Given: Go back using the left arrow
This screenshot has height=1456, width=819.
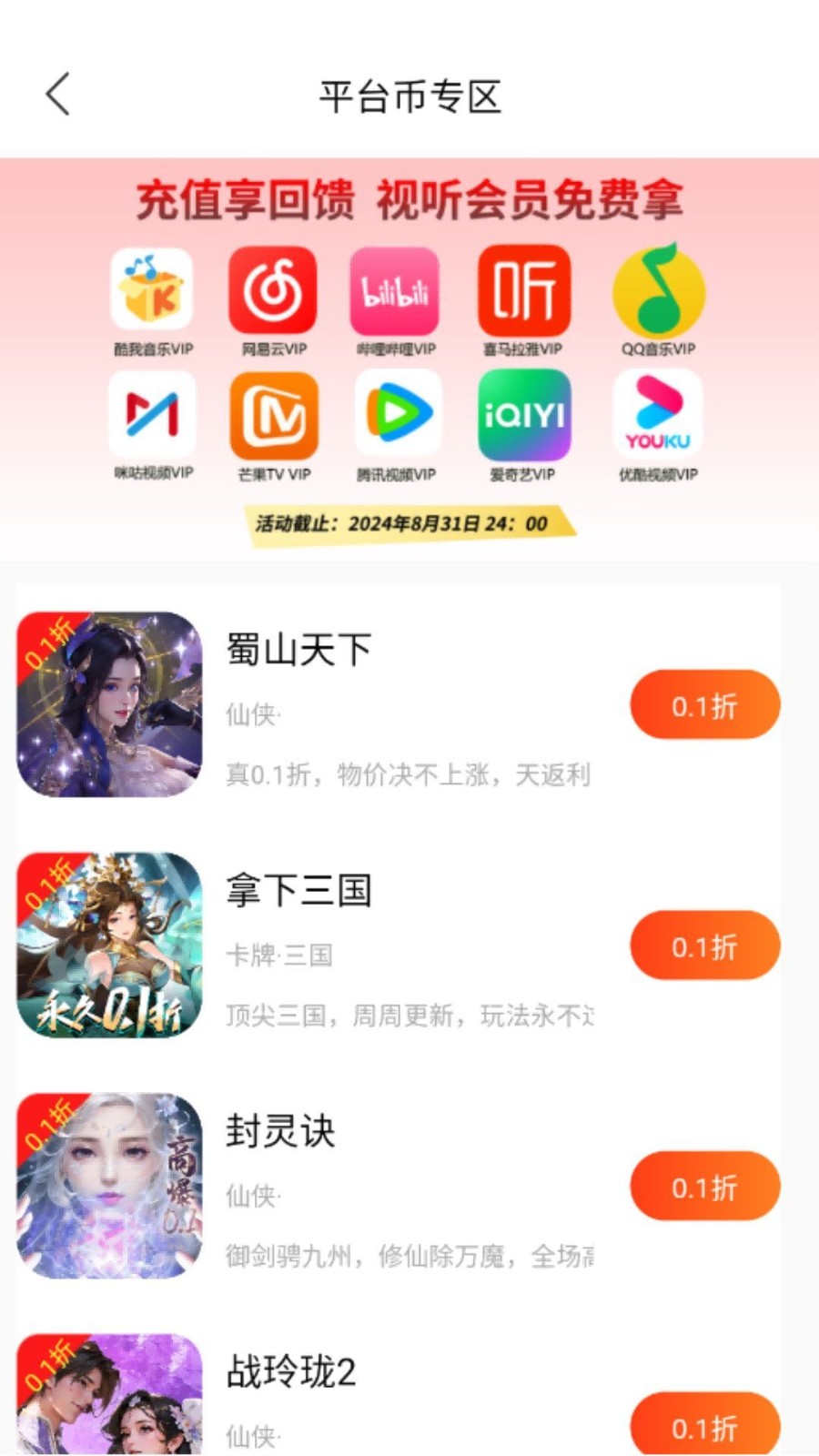Looking at the screenshot, I should coord(57,93).
